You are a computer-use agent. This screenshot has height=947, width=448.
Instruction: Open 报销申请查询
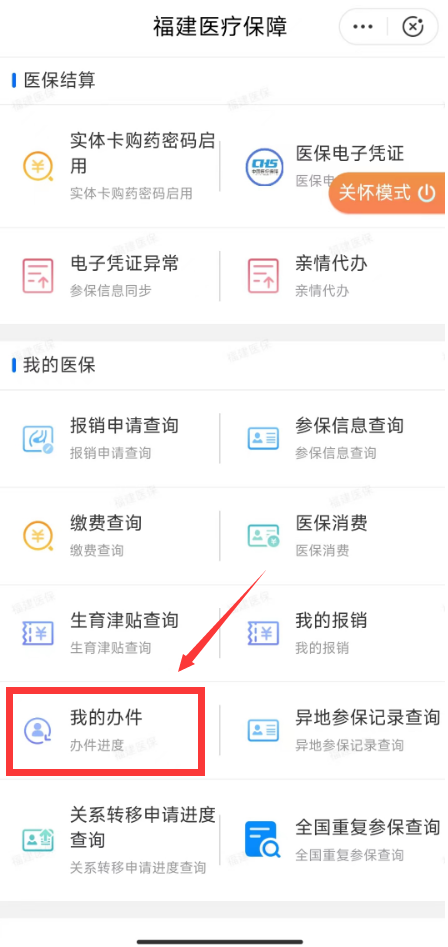(112, 438)
